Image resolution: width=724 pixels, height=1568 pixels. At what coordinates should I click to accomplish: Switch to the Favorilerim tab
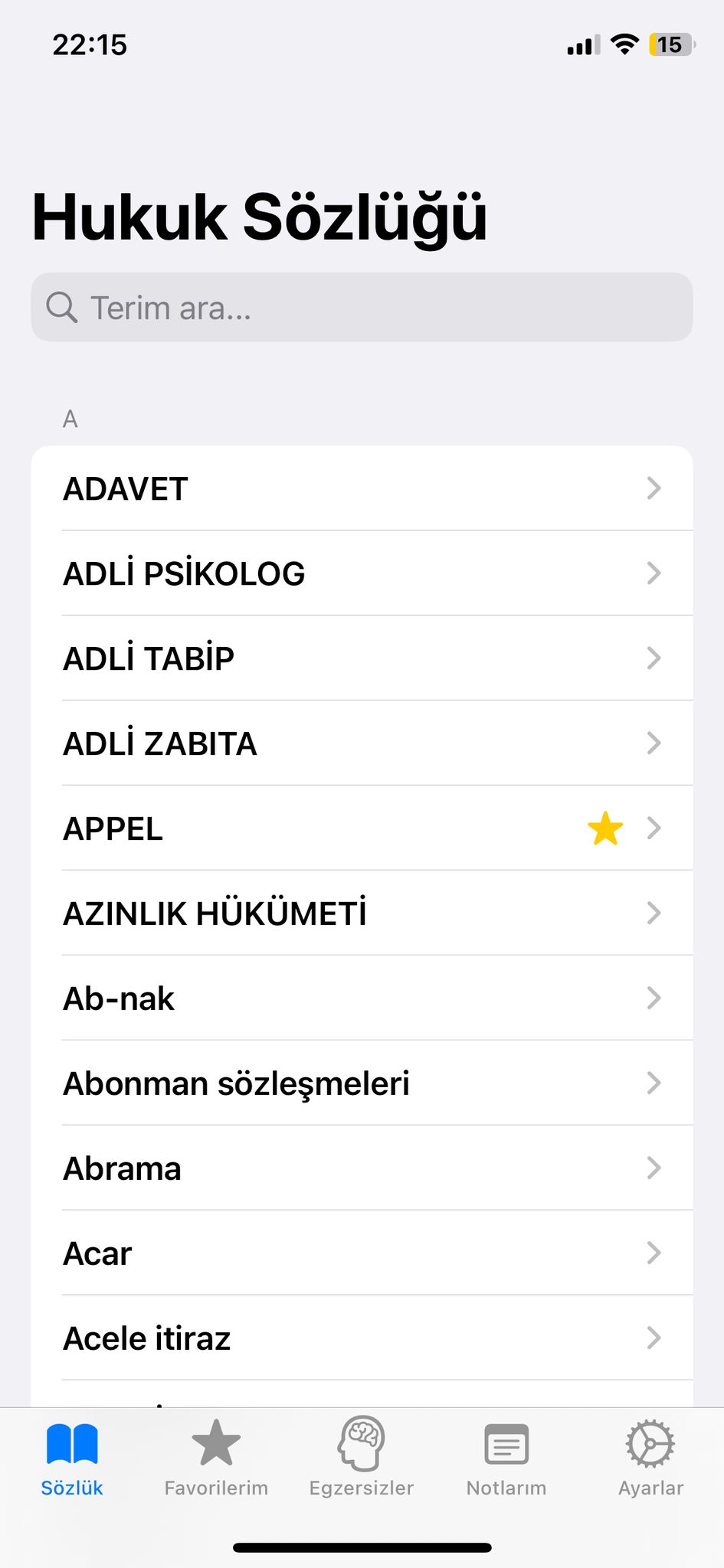[x=217, y=1459]
